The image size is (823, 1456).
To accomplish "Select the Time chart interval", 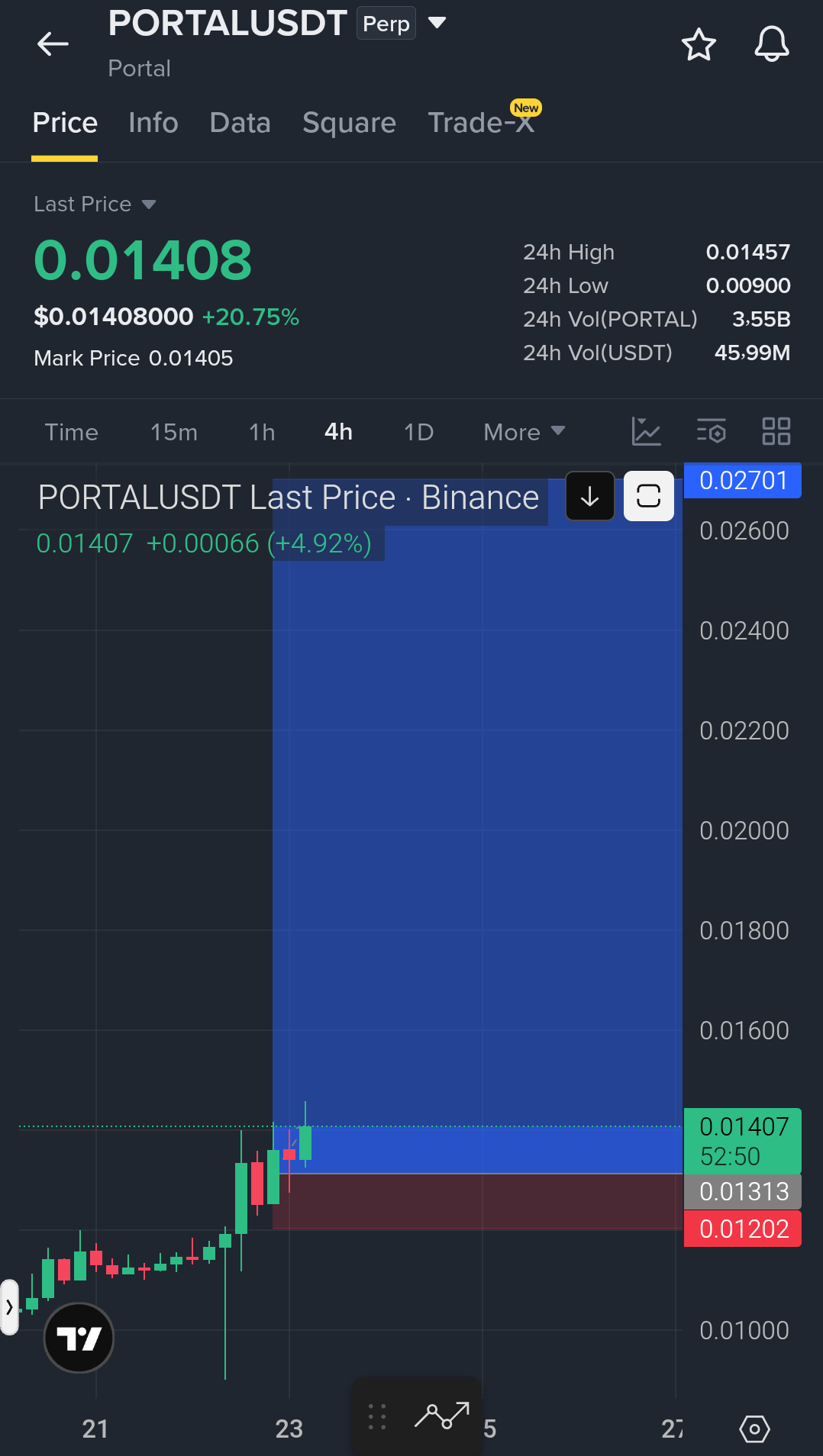I will [x=71, y=432].
